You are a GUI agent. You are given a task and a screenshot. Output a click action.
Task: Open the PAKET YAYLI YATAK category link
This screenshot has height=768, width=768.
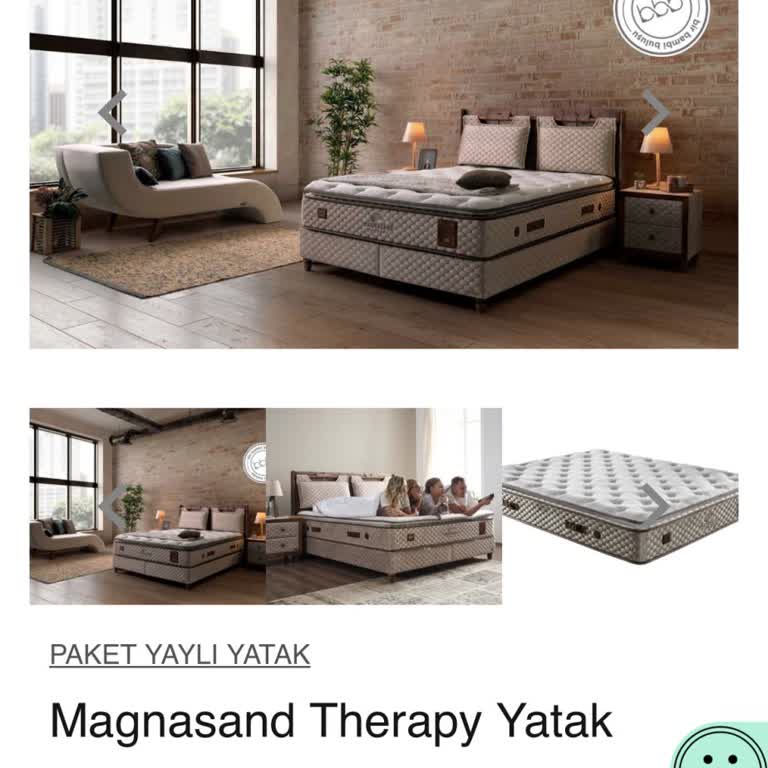[x=180, y=655]
